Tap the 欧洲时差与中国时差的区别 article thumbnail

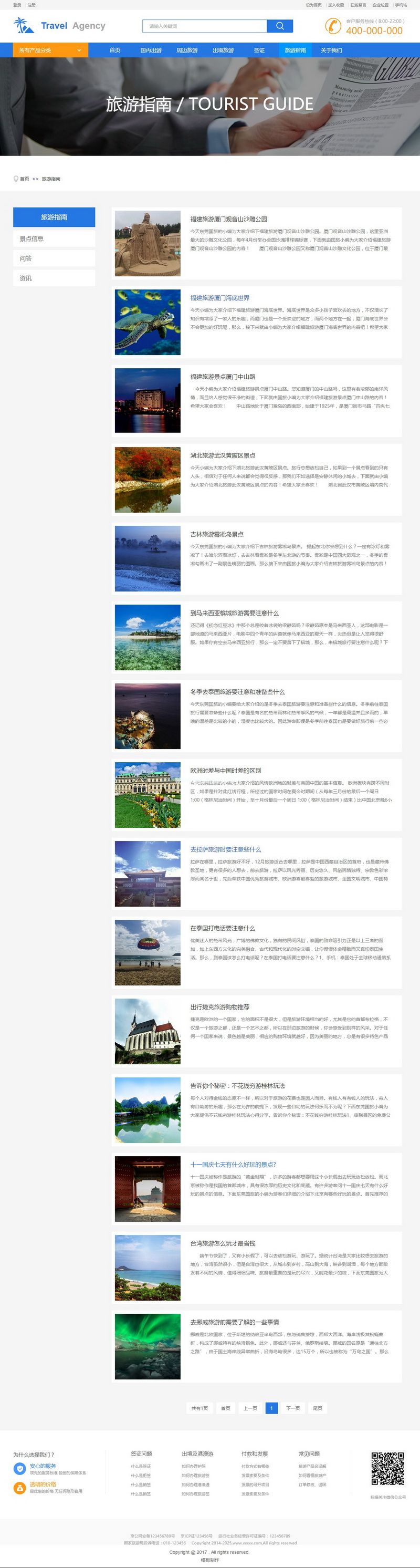[x=148, y=794]
